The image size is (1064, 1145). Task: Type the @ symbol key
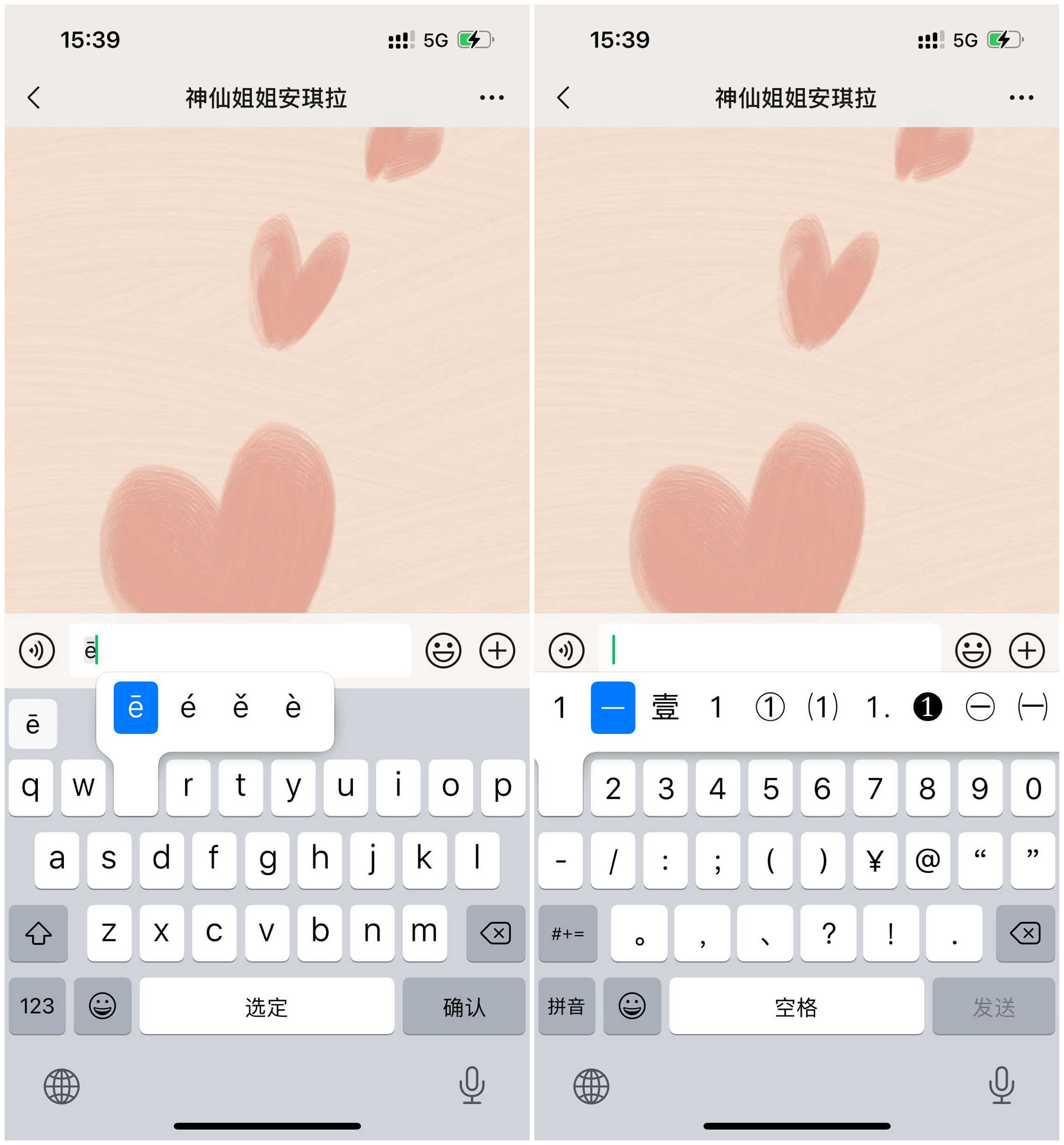[927, 861]
